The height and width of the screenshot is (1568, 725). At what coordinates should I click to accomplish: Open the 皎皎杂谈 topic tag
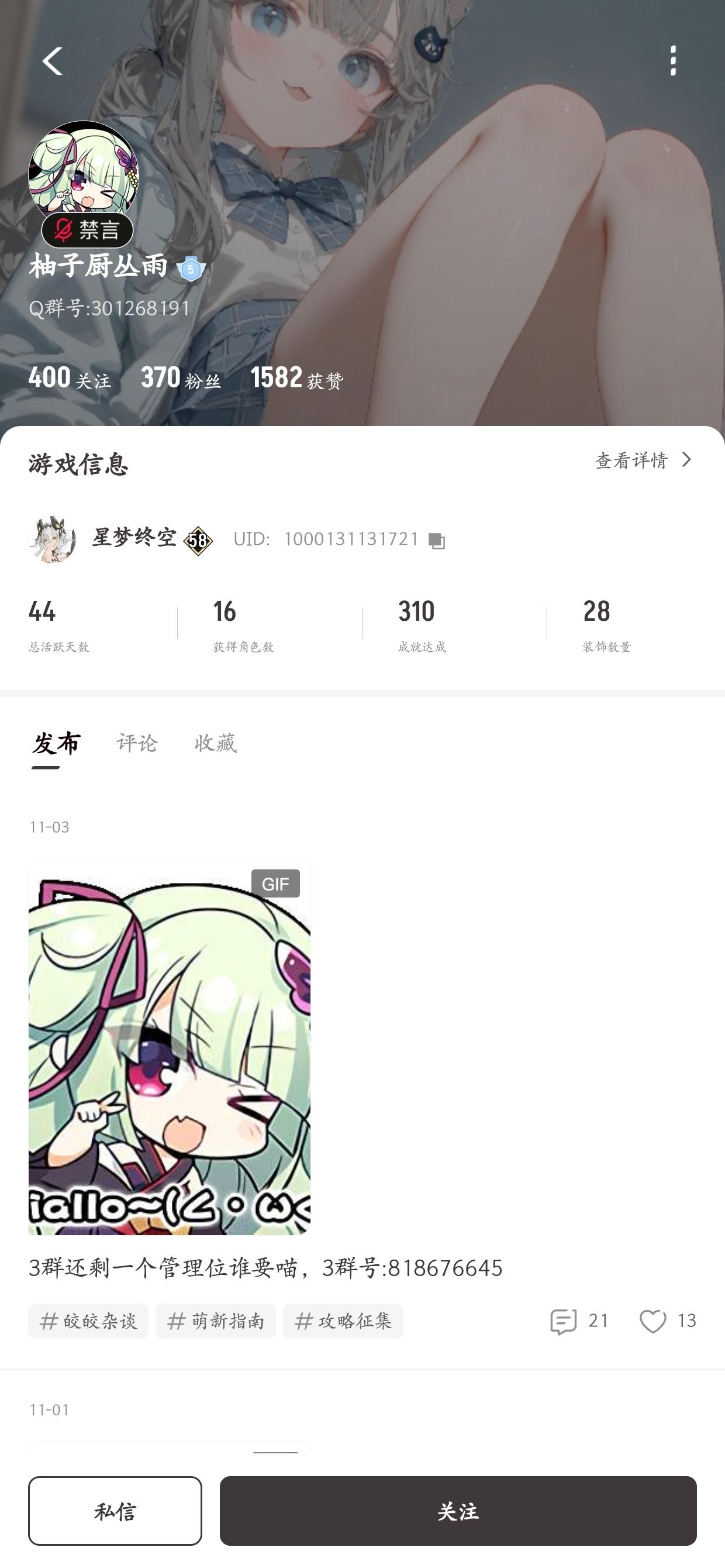pyautogui.click(x=88, y=1321)
